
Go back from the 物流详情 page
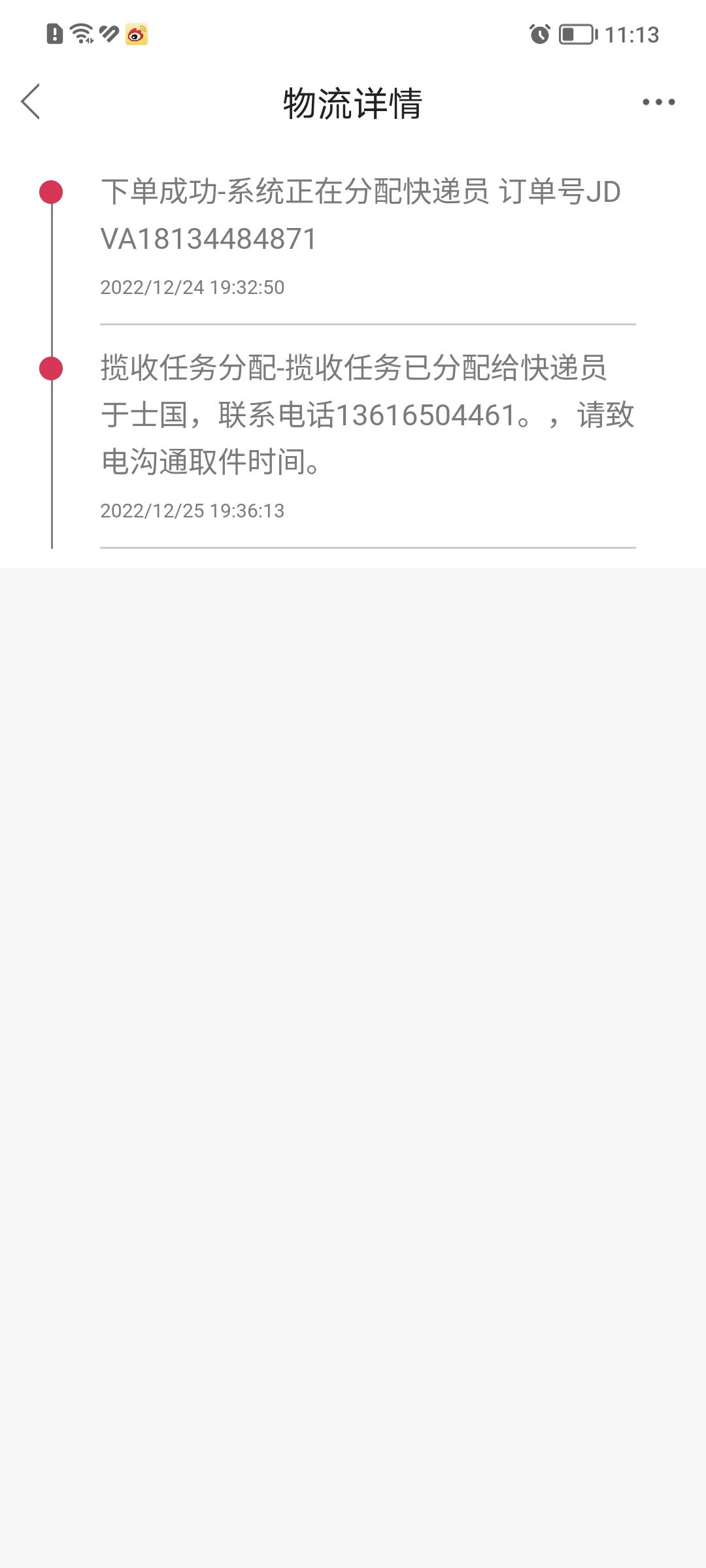coord(31,102)
